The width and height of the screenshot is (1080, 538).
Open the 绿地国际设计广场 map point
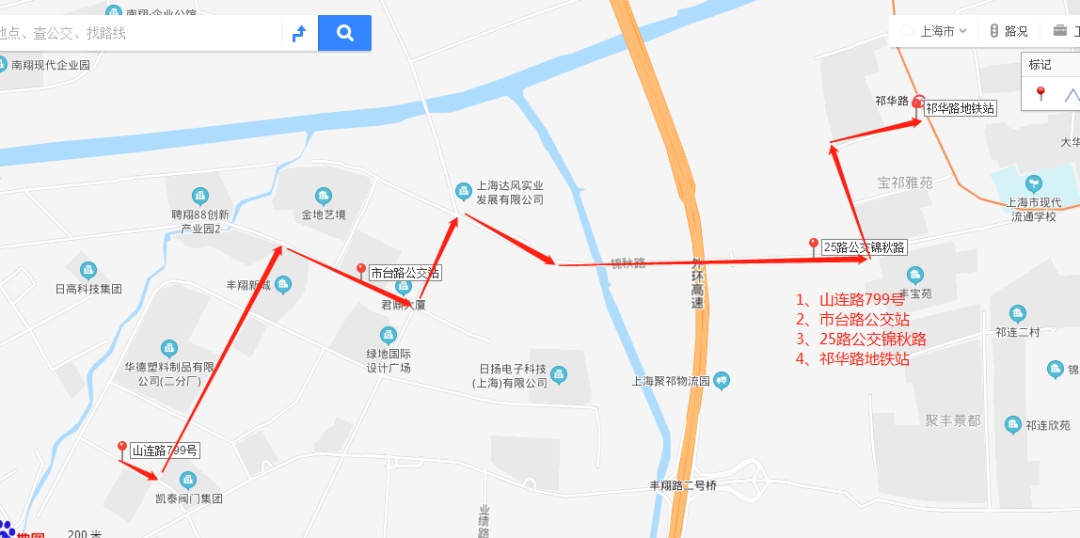388,335
